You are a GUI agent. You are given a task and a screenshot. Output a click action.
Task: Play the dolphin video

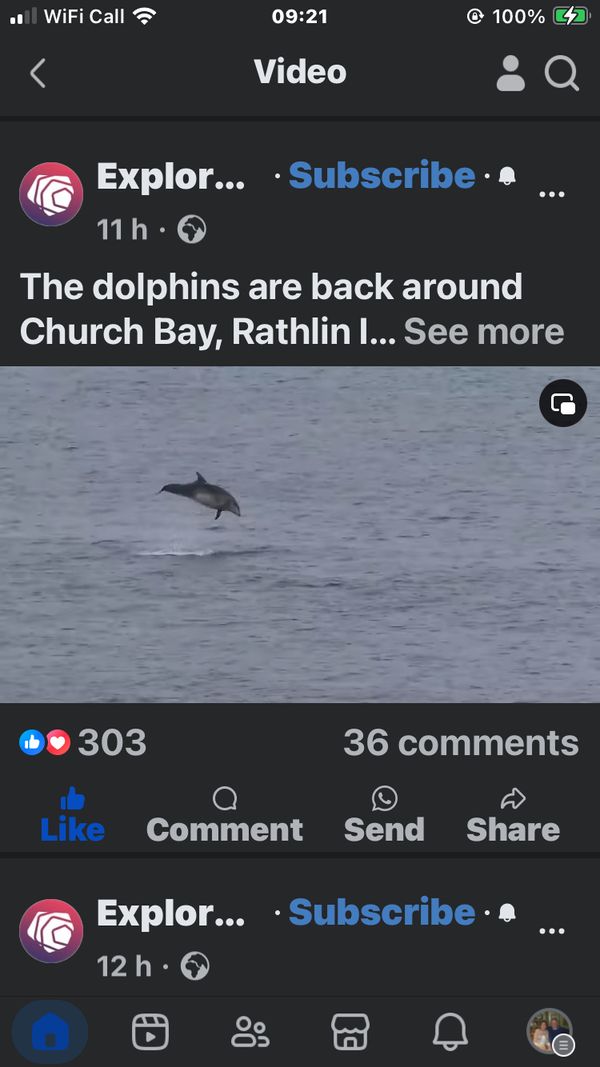[300, 534]
